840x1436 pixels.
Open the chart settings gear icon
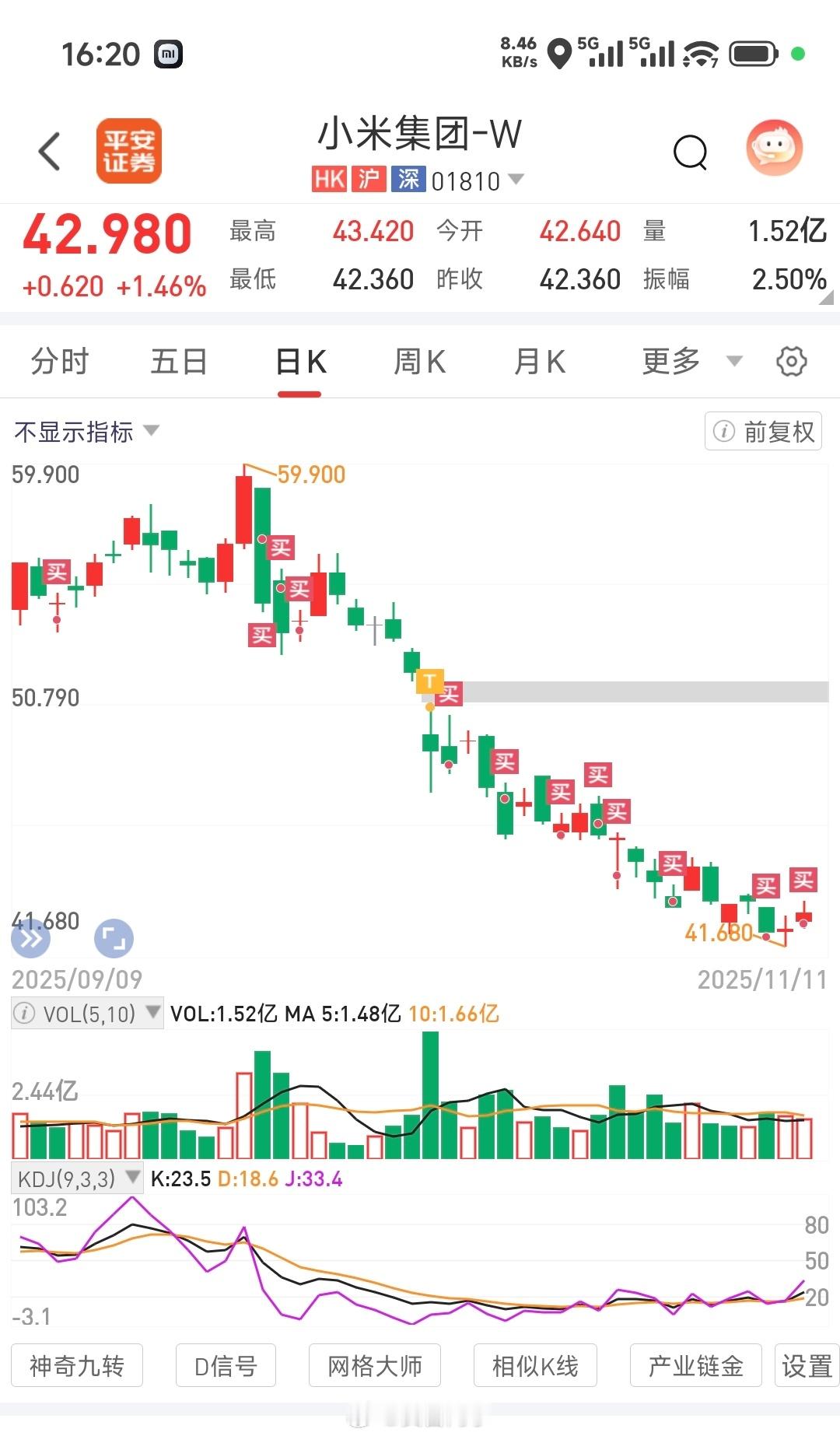791,361
